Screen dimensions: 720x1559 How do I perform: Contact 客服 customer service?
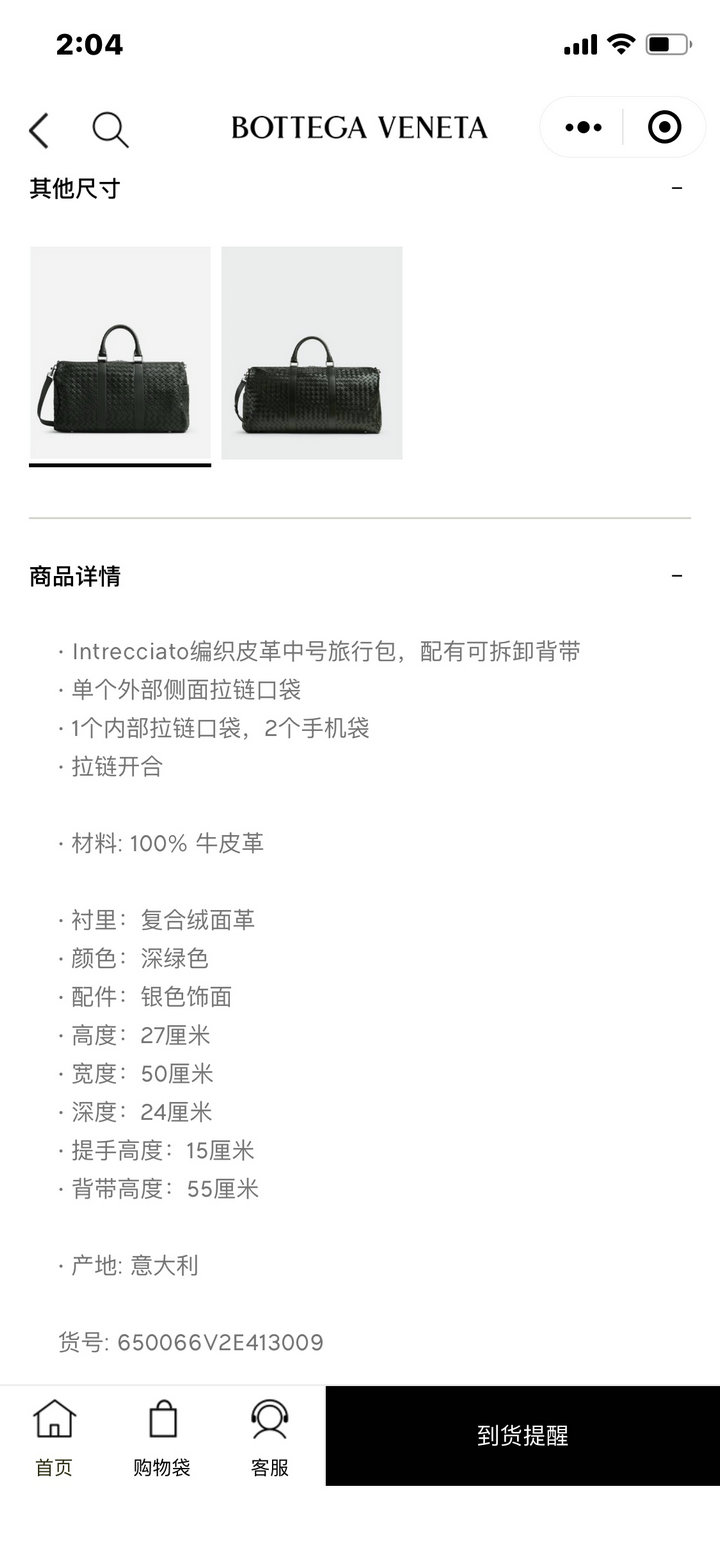(x=269, y=1437)
